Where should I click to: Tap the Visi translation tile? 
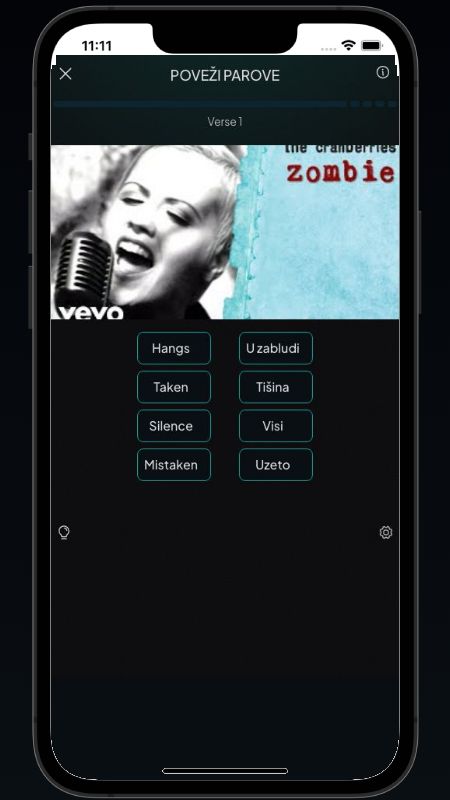click(276, 426)
